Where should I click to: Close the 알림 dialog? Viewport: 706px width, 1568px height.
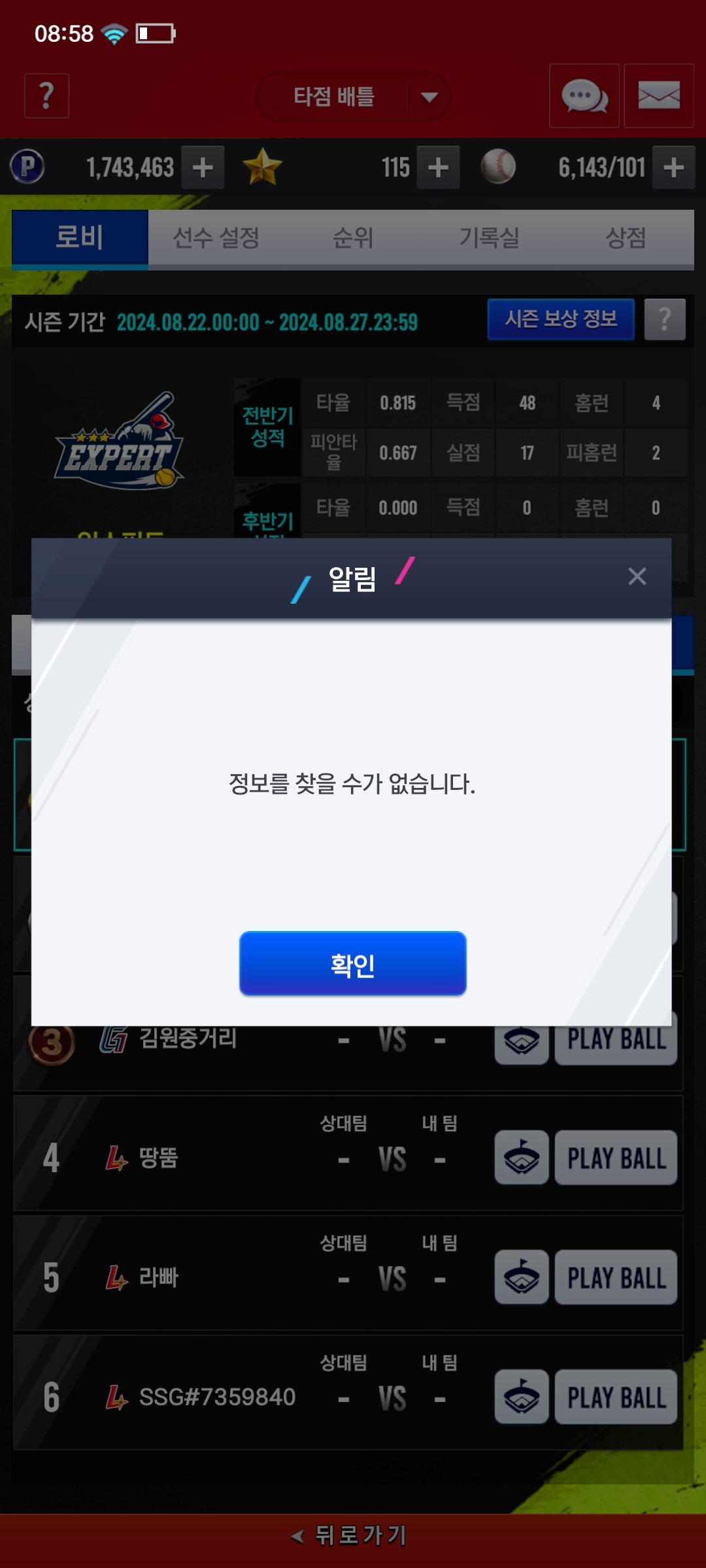click(637, 576)
